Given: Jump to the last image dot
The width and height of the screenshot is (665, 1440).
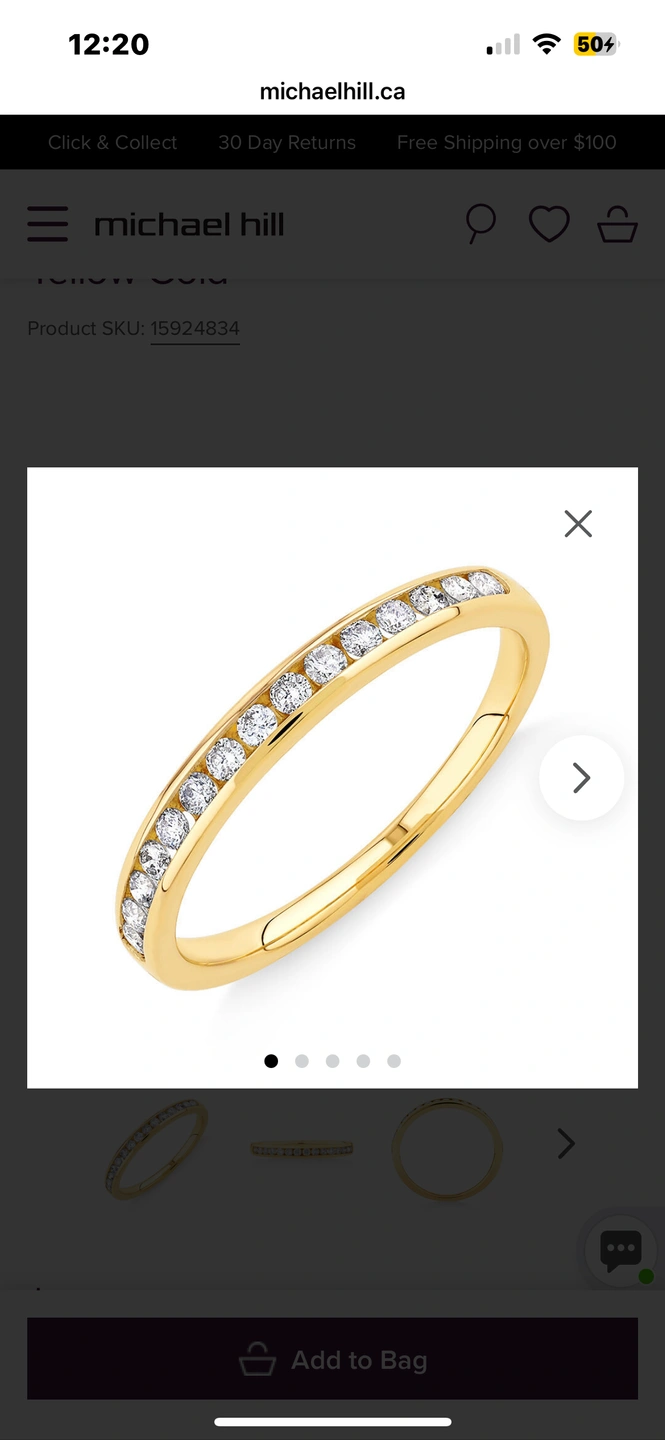Looking at the screenshot, I should [394, 1061].
